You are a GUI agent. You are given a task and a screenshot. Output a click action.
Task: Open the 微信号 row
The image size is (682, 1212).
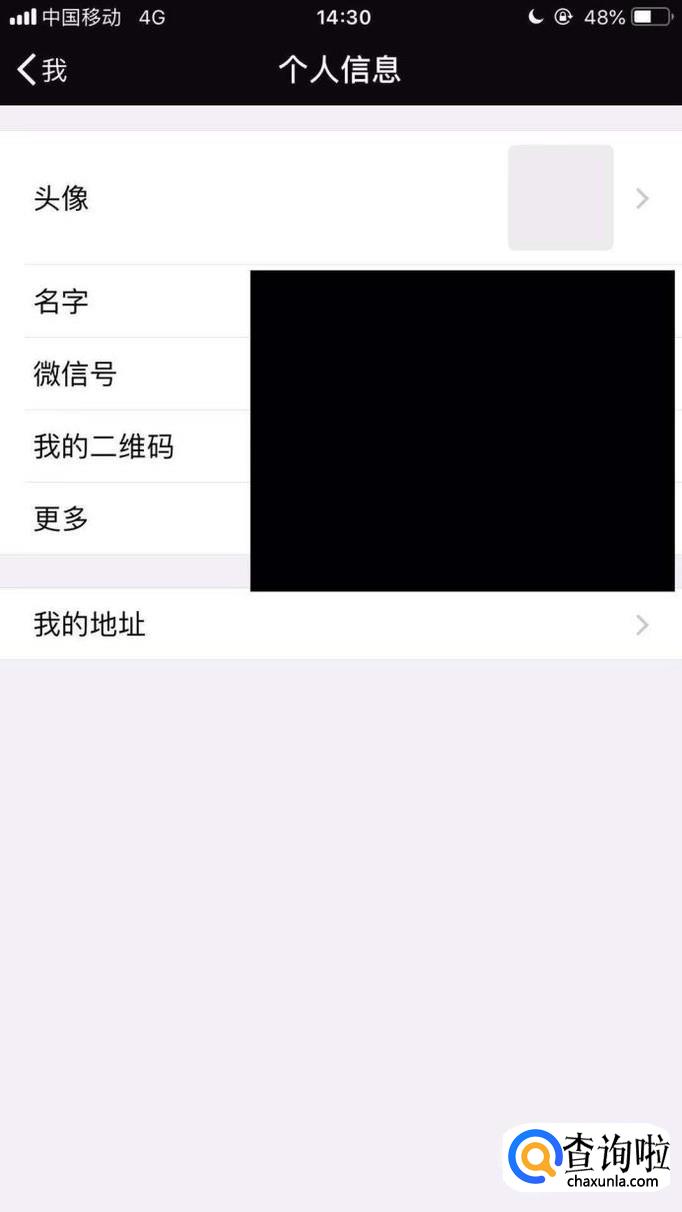point(341,374)
